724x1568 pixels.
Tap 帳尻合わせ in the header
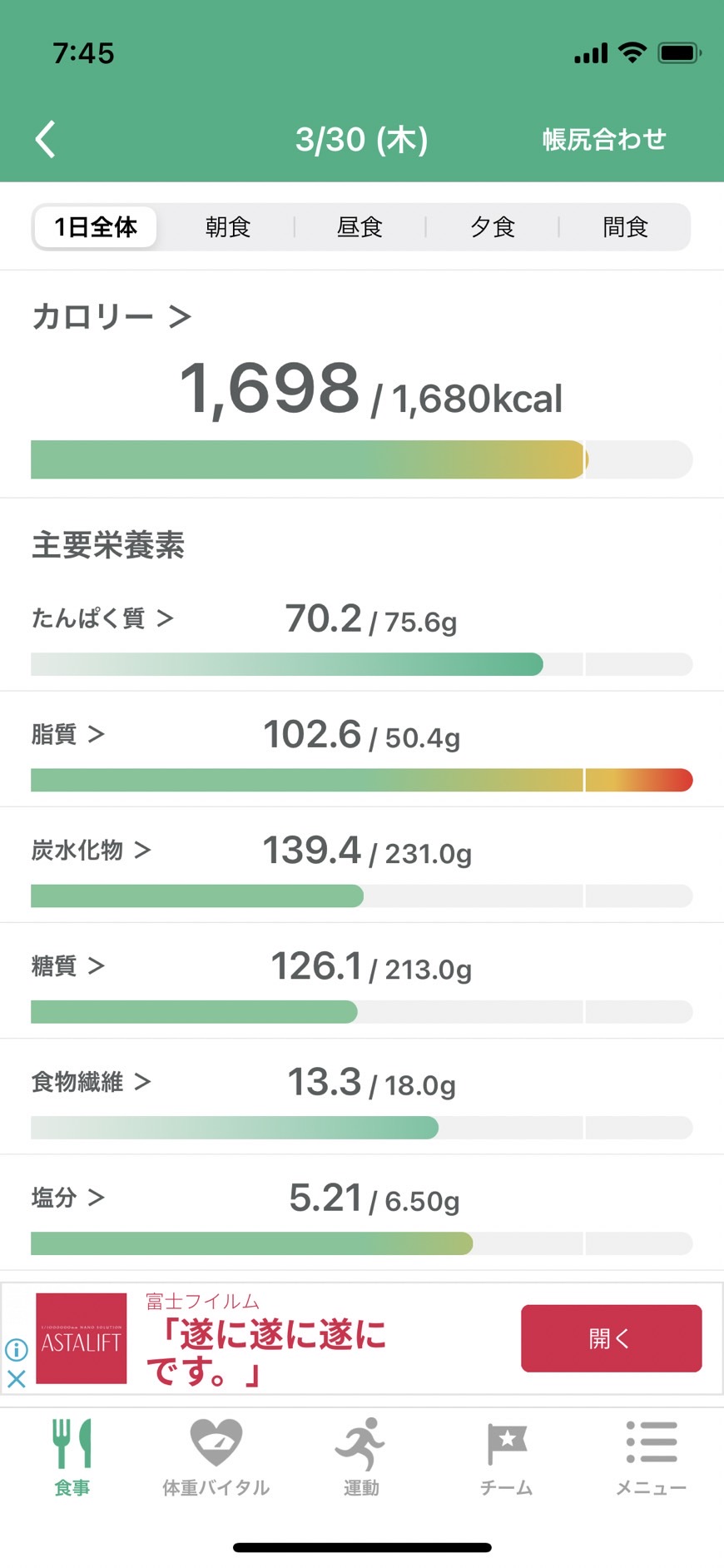pyautogui.click(x=604, y=139)
